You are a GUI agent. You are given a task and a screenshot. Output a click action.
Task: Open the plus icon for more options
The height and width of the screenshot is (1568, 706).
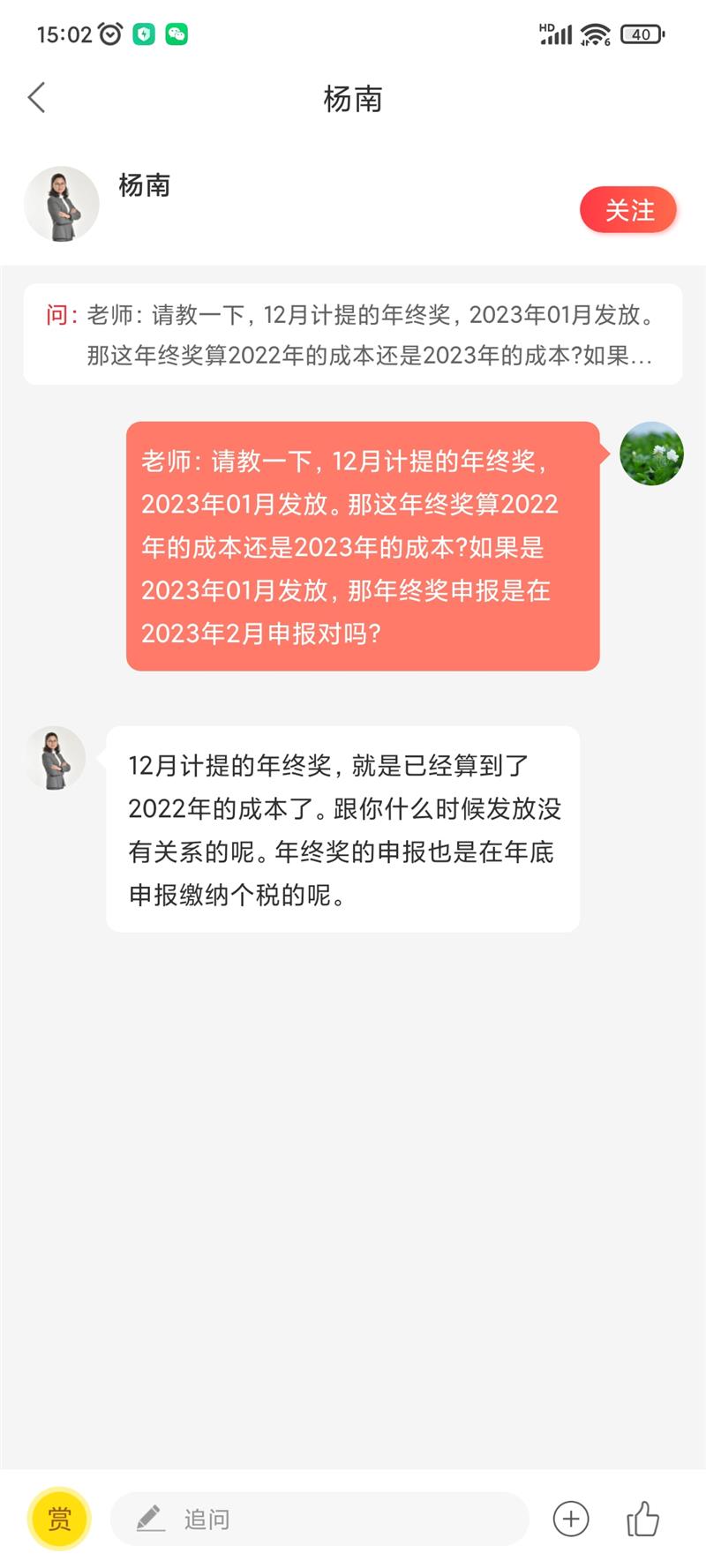pos(571,1519)
